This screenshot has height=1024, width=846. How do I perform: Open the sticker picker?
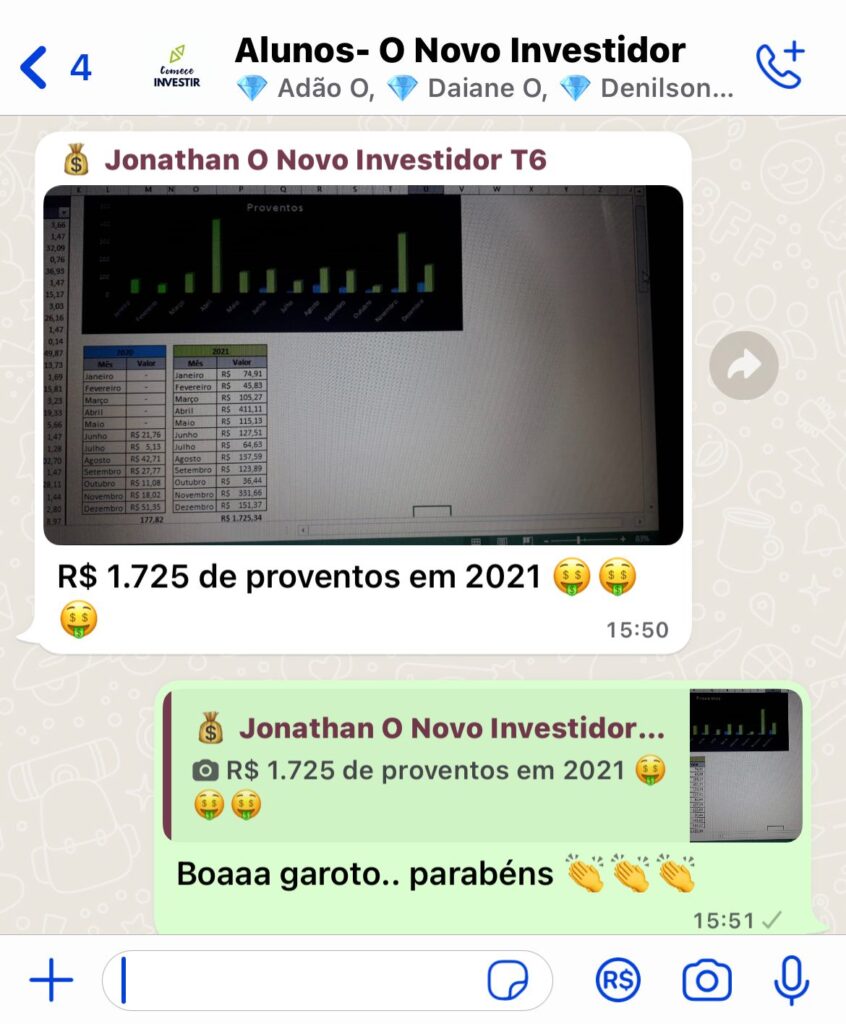click(508, 981)
